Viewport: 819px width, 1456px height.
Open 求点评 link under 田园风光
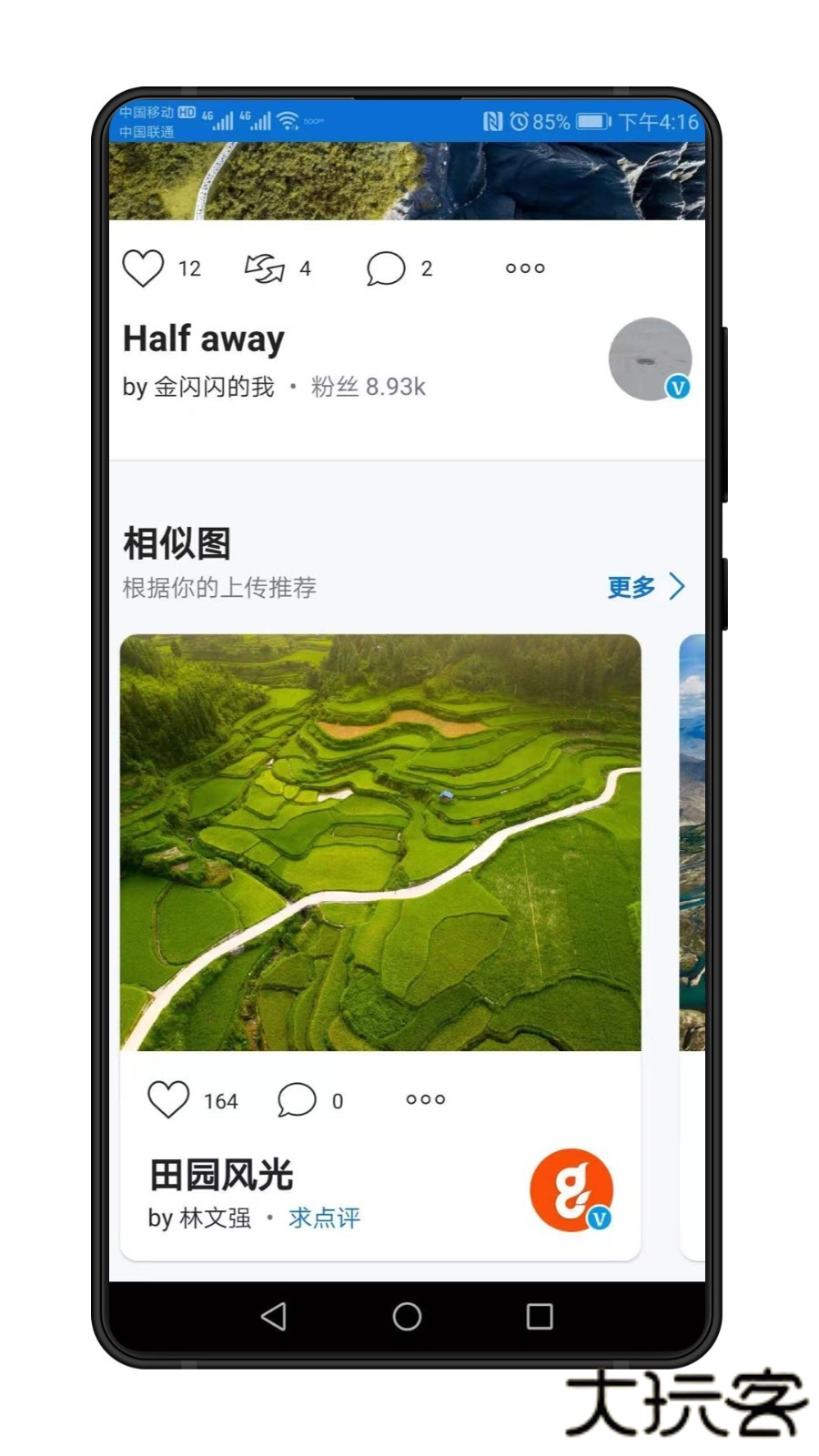[x=323, y=1218]
